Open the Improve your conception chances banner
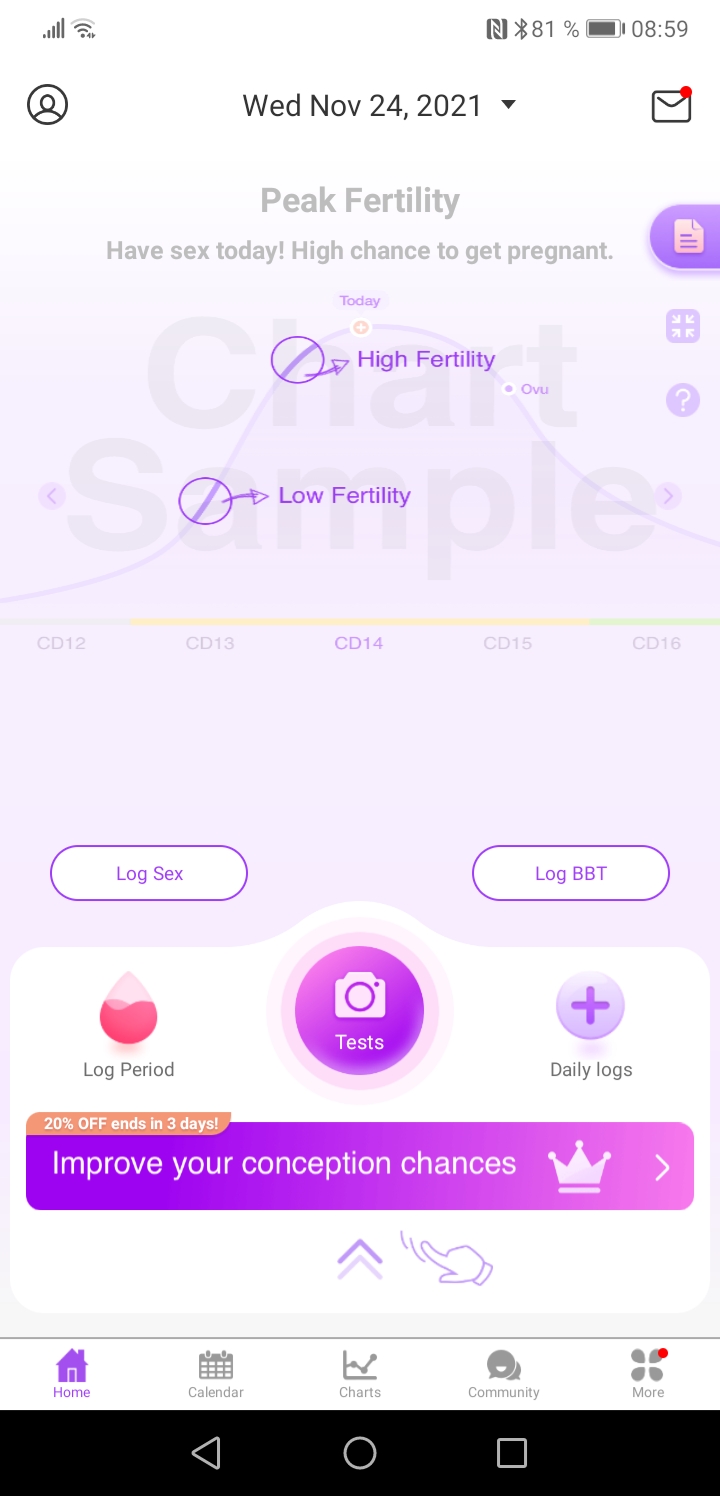720x1496 pixels. 359,1165
